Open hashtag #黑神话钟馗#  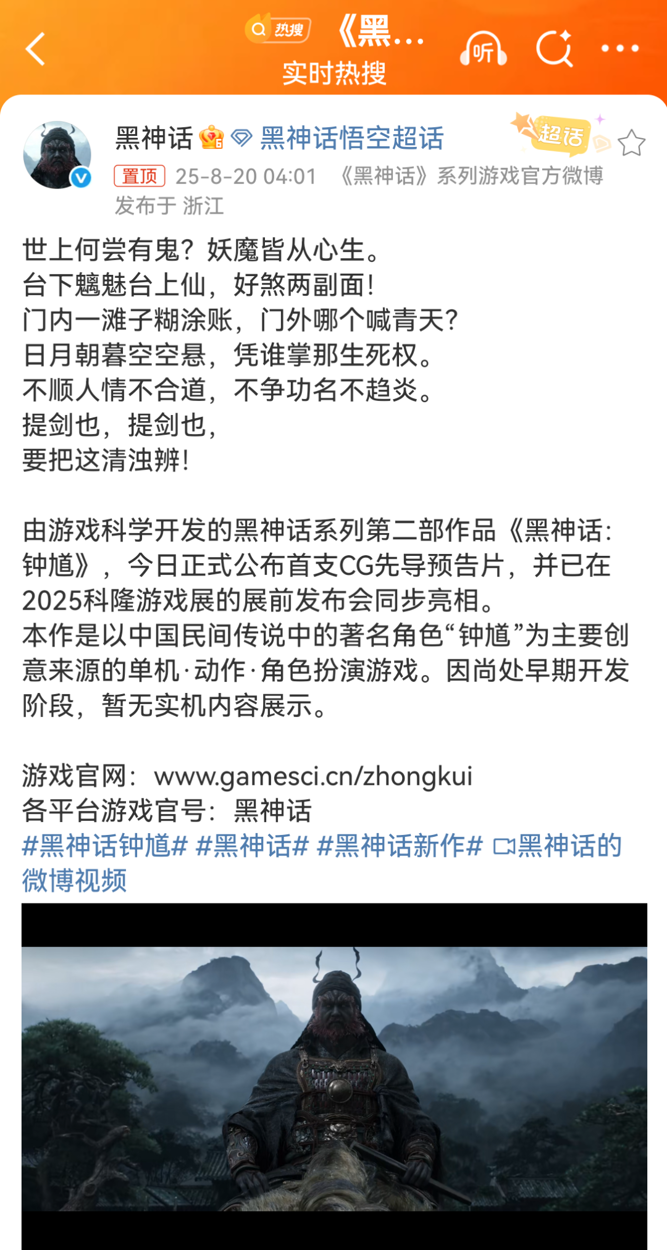click(105, 846)
